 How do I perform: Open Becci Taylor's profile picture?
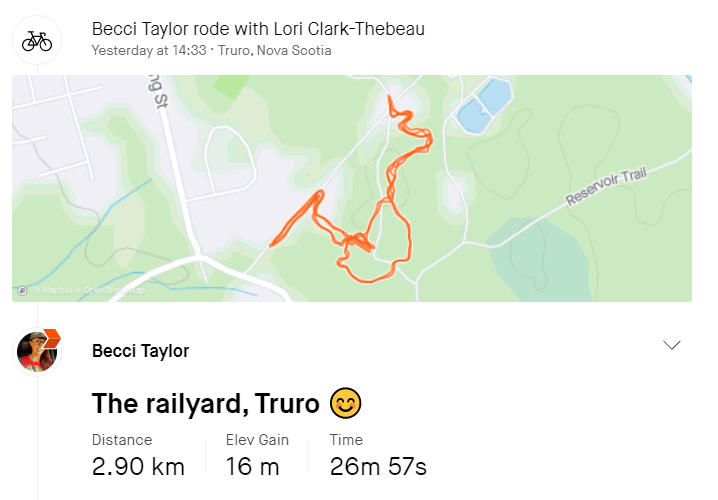(x=37, y=351)
